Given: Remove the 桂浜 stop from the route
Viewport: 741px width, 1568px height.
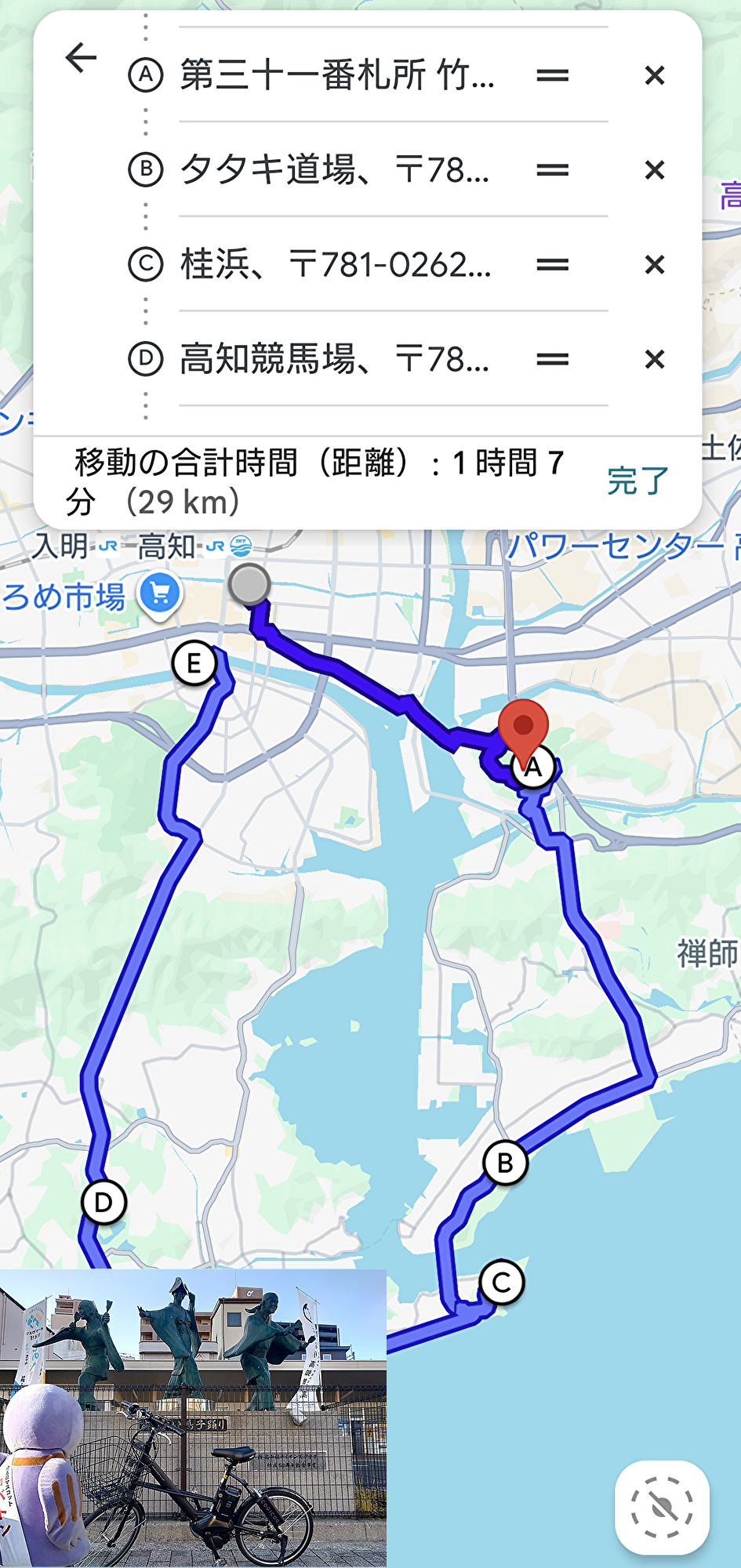Looking at the screenshot, I should click(654, 265).
